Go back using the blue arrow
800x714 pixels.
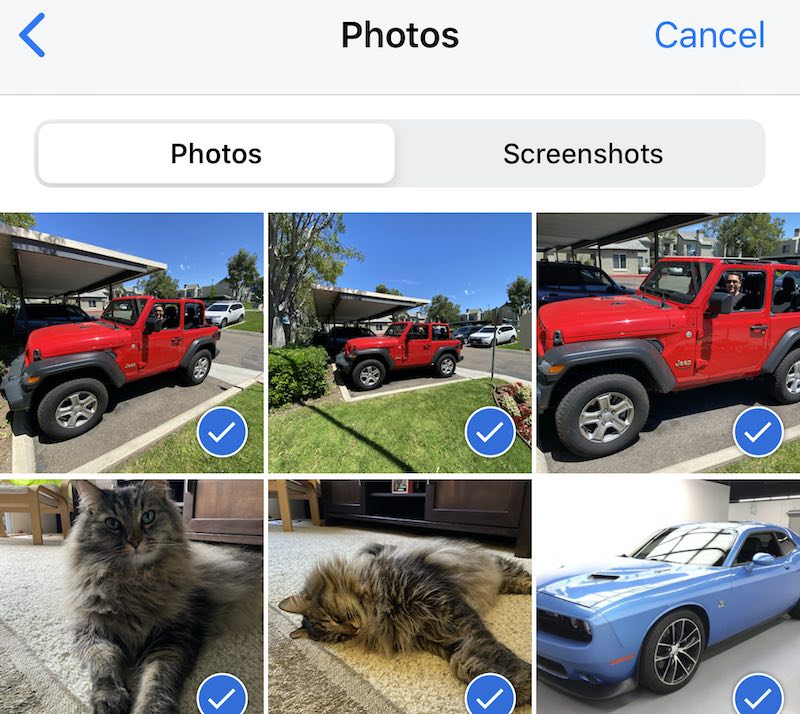[32, 36]
